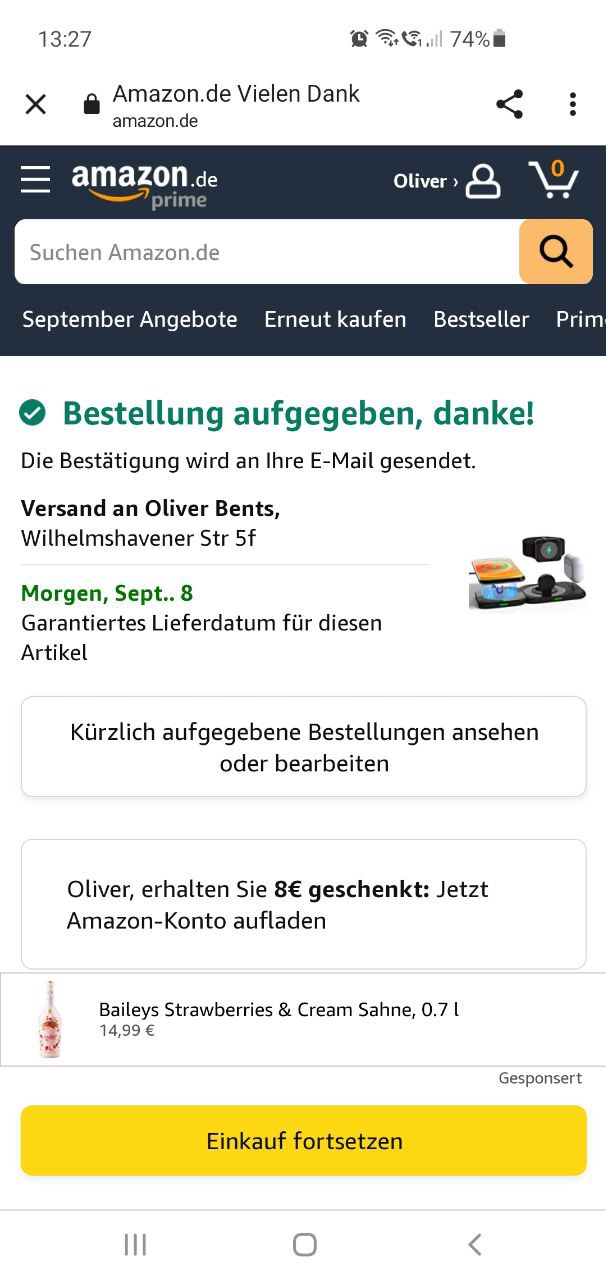
Task: Open the shopping cart
Action: point(553,180)
